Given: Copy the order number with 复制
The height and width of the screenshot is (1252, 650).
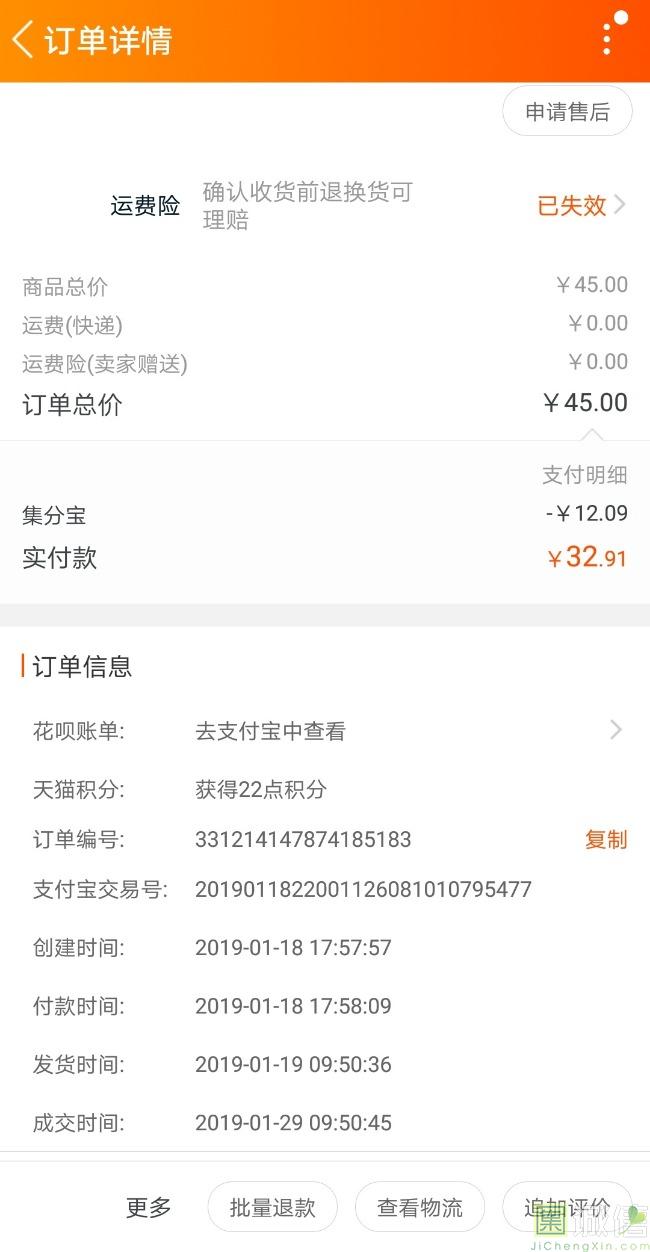Looking at the screenshot, I should click(x=606, y=839).
